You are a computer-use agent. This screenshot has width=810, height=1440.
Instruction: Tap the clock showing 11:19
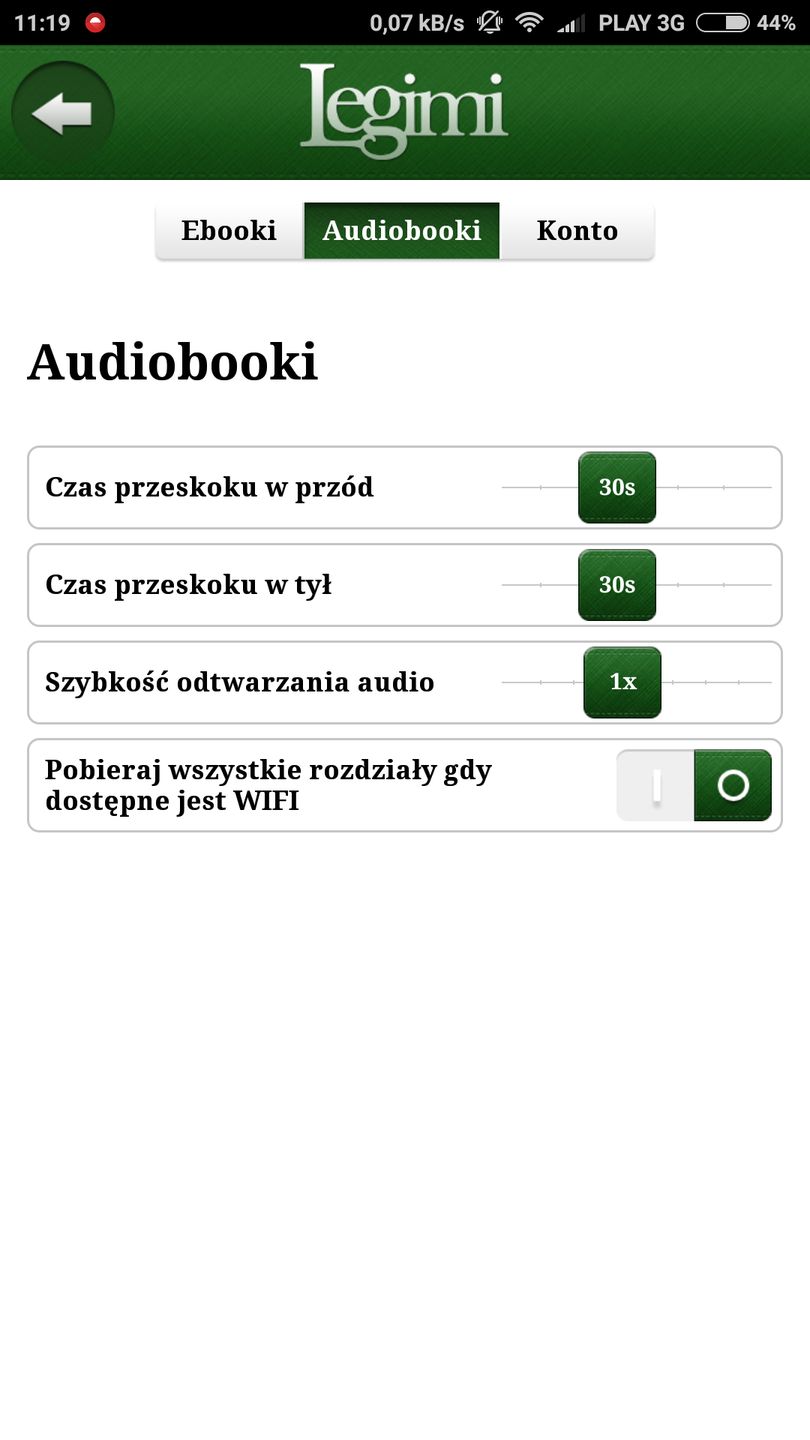pos(40,20)
